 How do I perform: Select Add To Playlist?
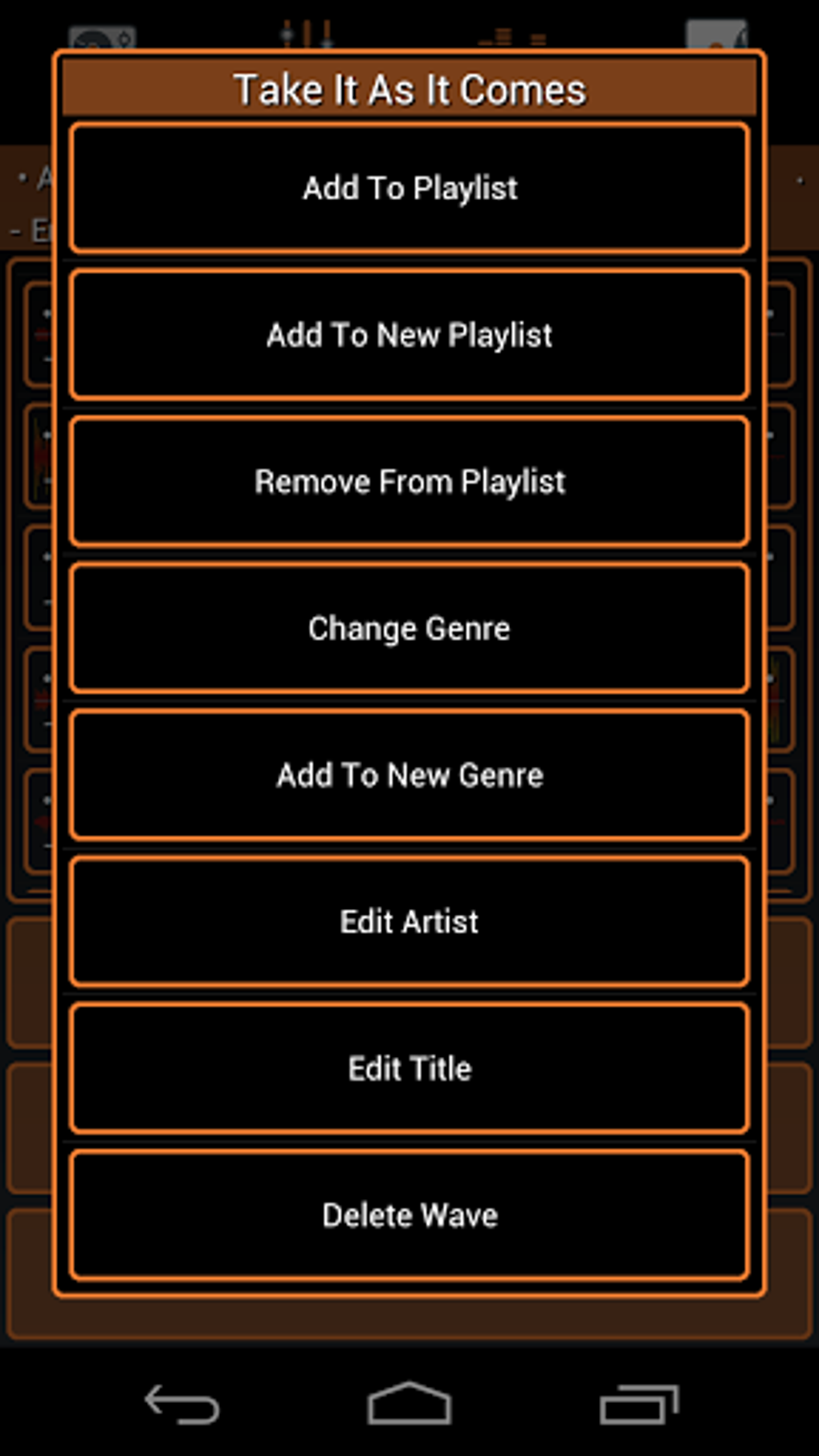(x=409, y=188)
